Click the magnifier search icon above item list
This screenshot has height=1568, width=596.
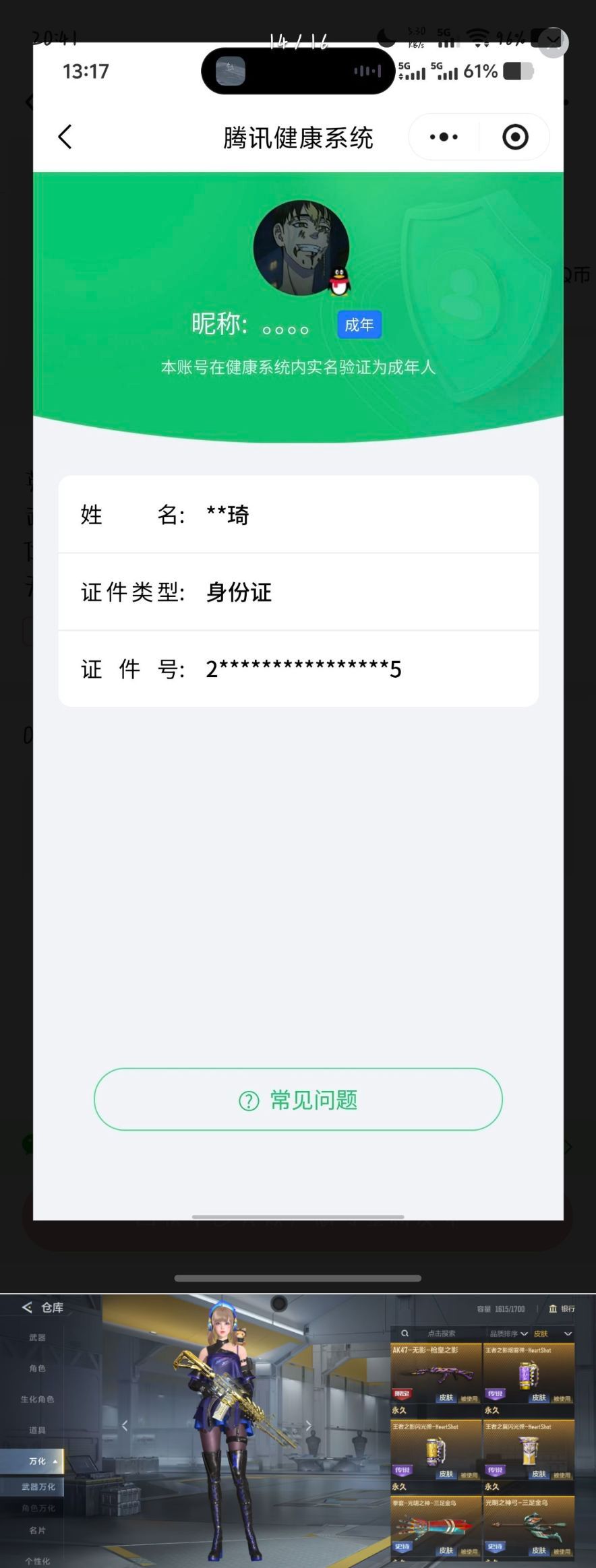405,1333
